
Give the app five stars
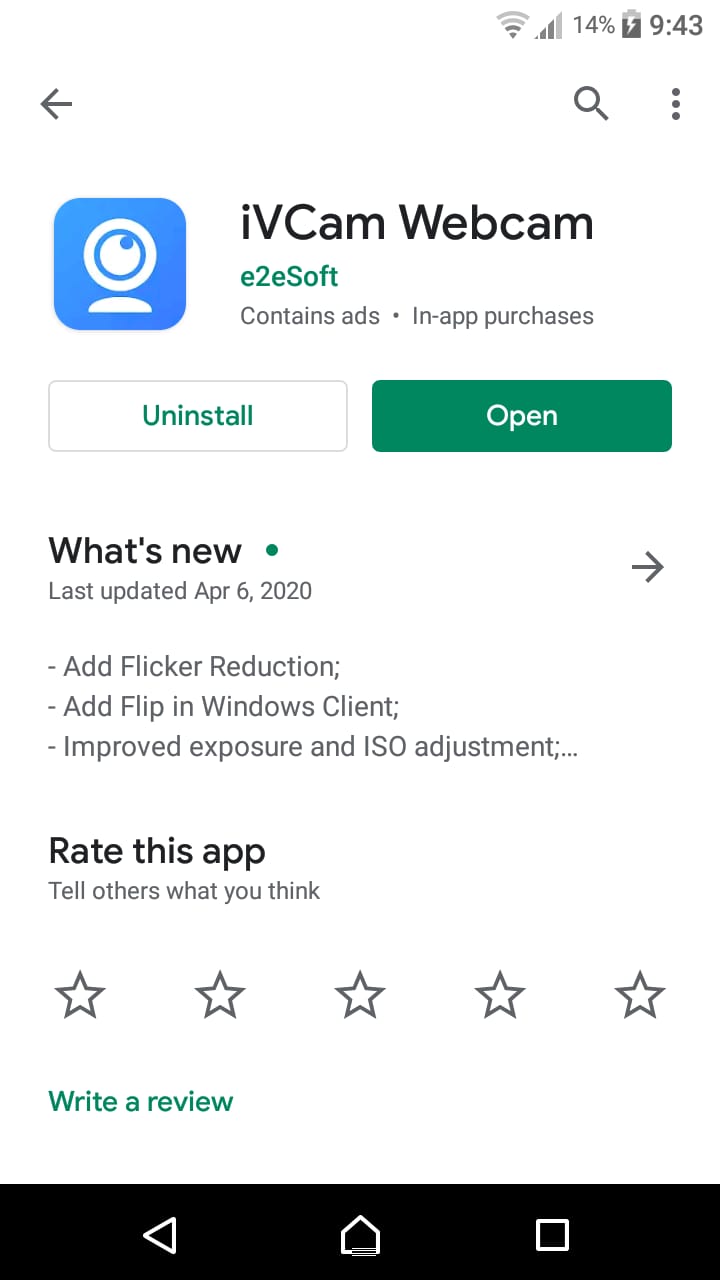pyautogui.click(x=640, y=997)
